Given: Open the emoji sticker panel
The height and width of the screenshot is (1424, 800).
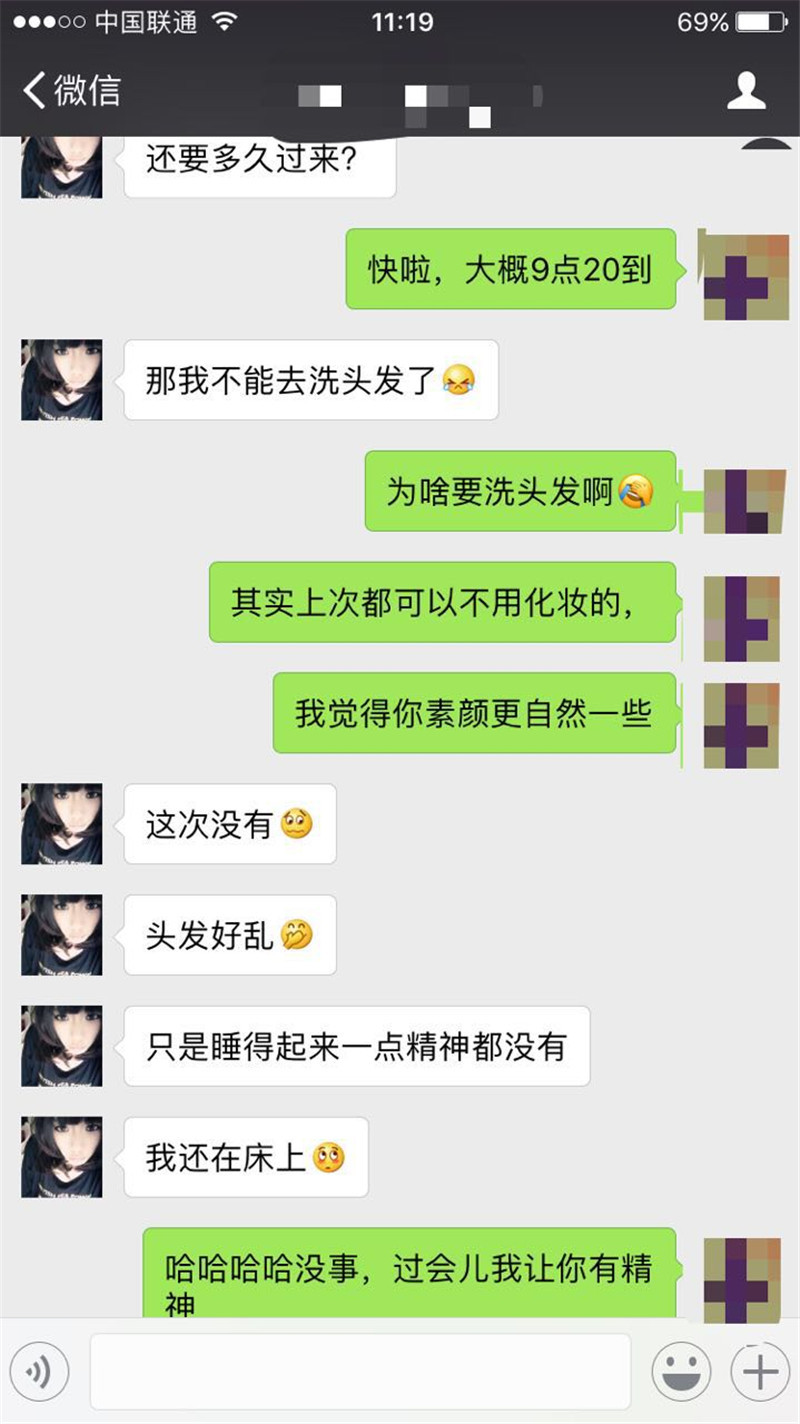Looking at the screenshot, I should click(681, 1372).
